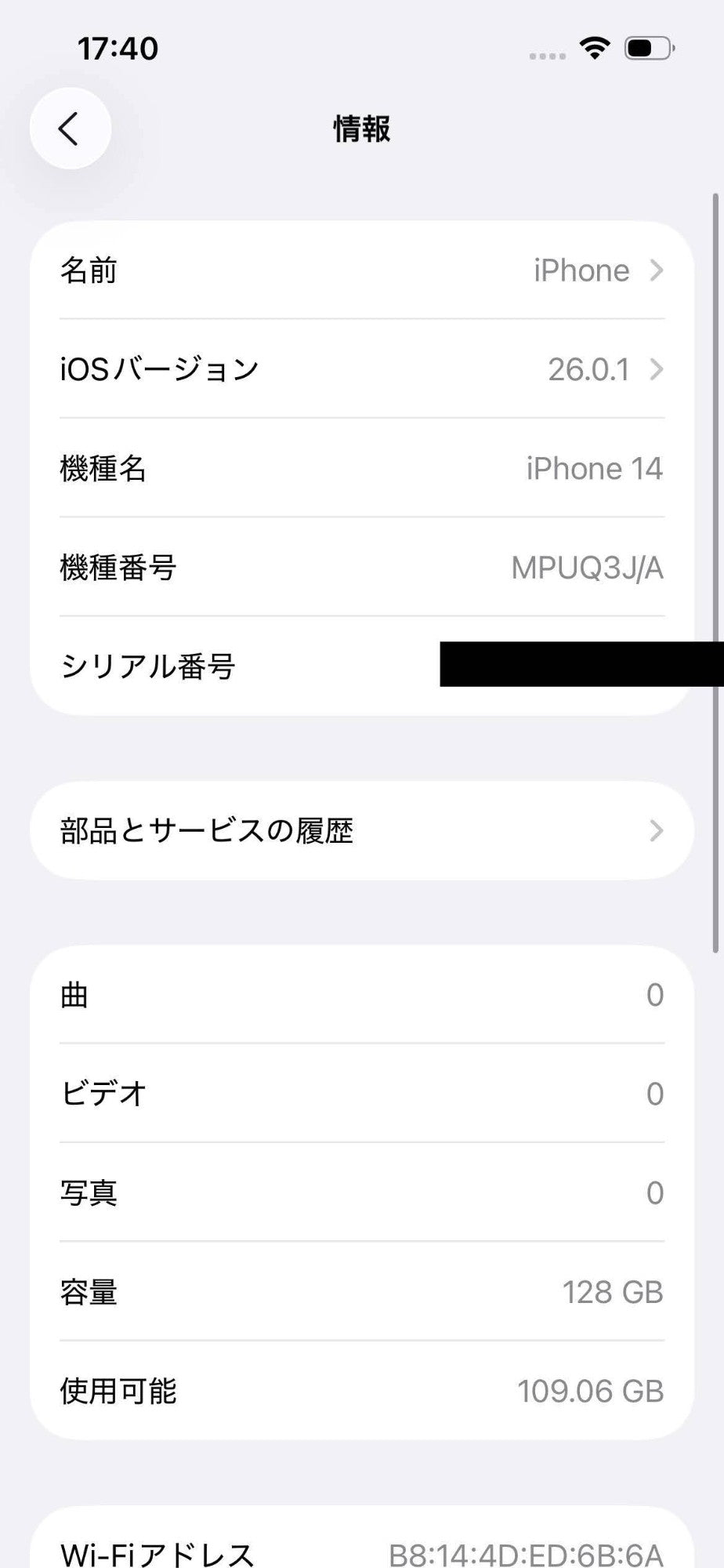Tap the 機種番号 MPUQ3J/A row
724x1568 pixels.
pyautogui.click(x=360, y=568)
